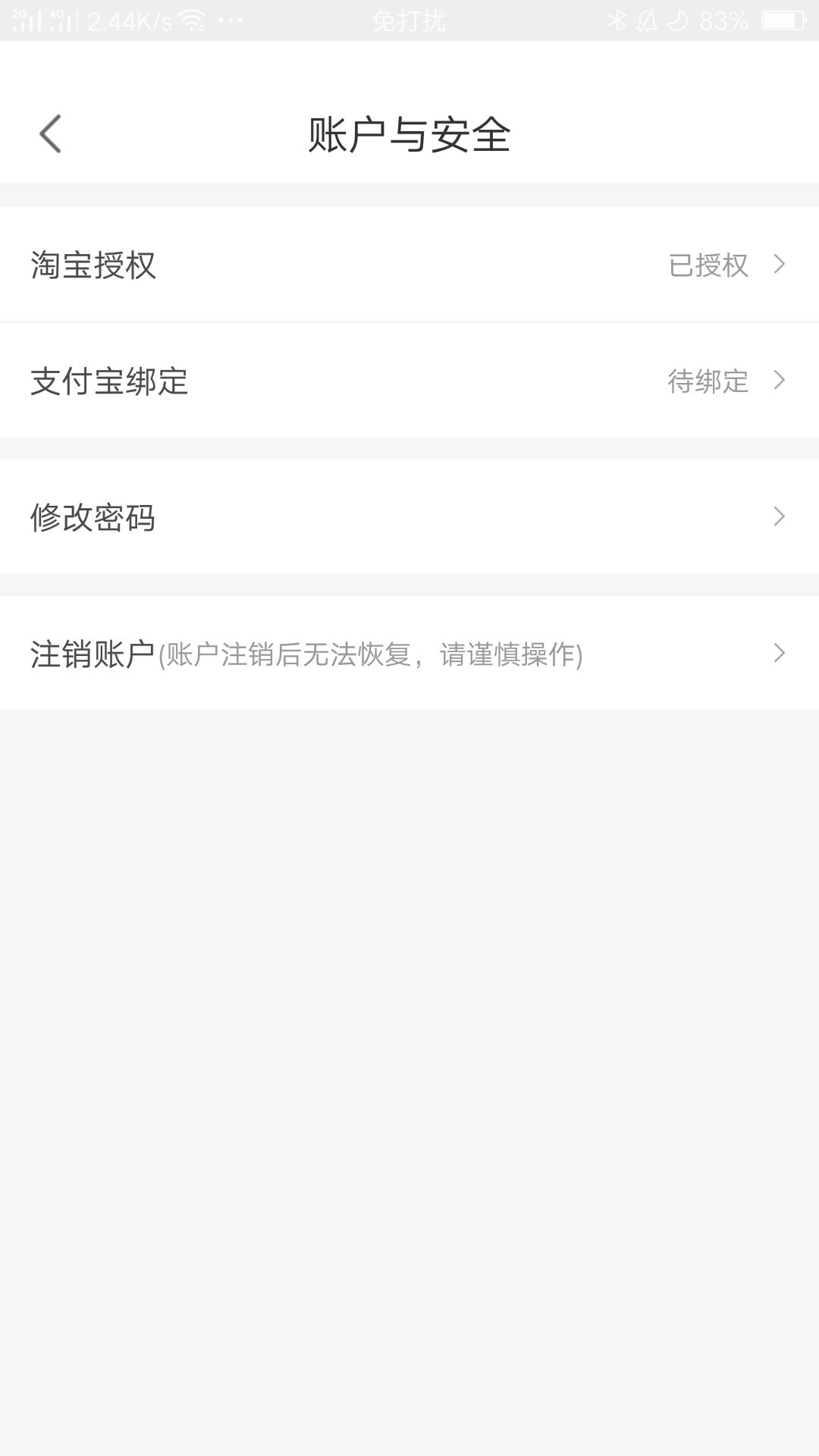This screenshot has width=819, height=1456.
Task: Open 修改密码 to change password
Action: [x=409, y=516]
